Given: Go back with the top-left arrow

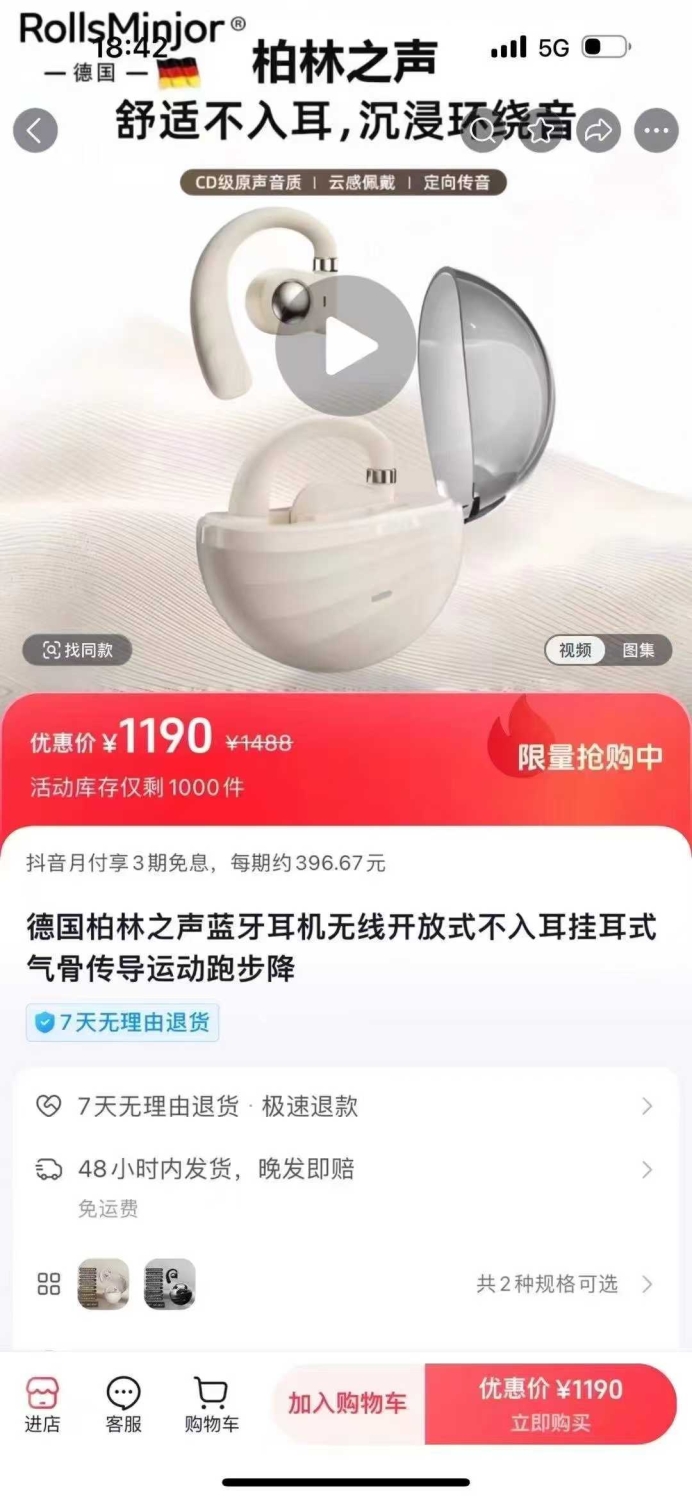Looking at the screenshot, I should tap(35, 131).
